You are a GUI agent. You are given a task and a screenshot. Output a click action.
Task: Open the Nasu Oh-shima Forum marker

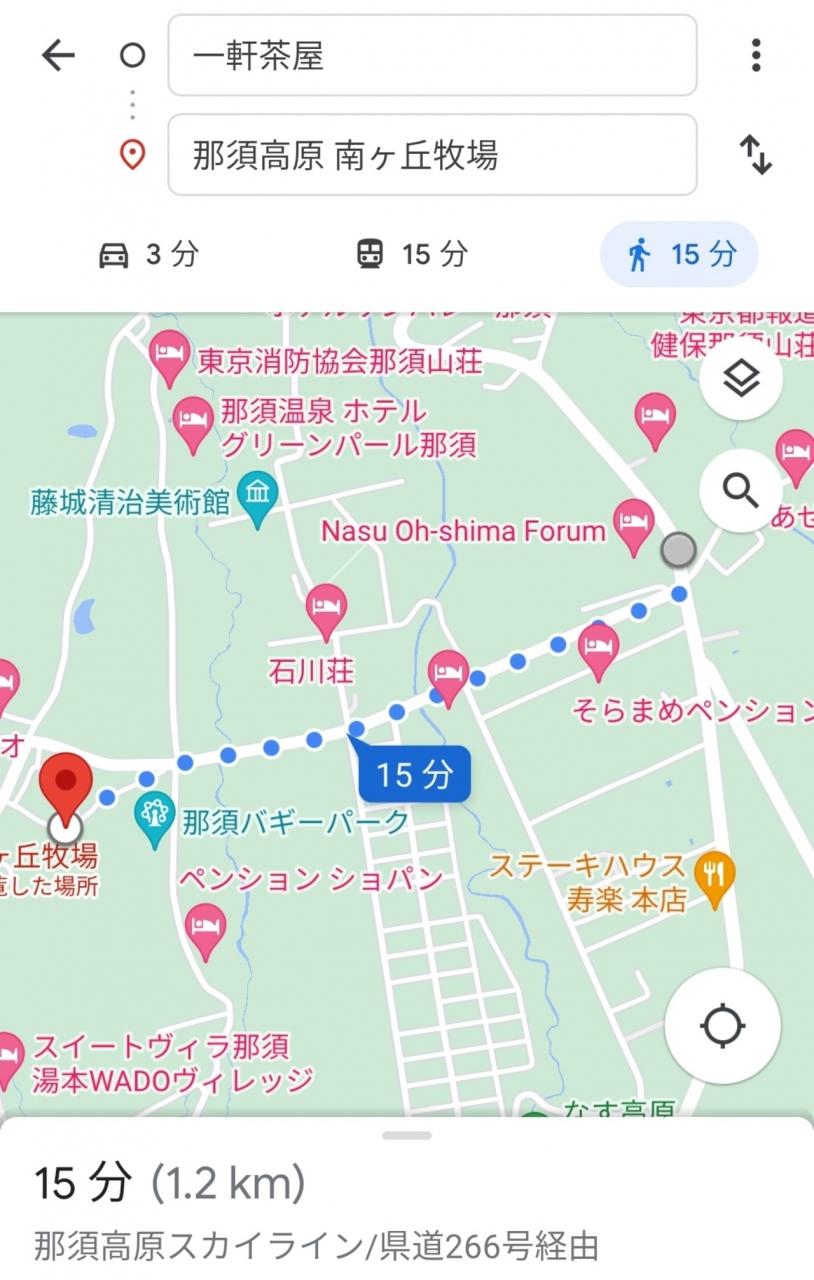634,526
